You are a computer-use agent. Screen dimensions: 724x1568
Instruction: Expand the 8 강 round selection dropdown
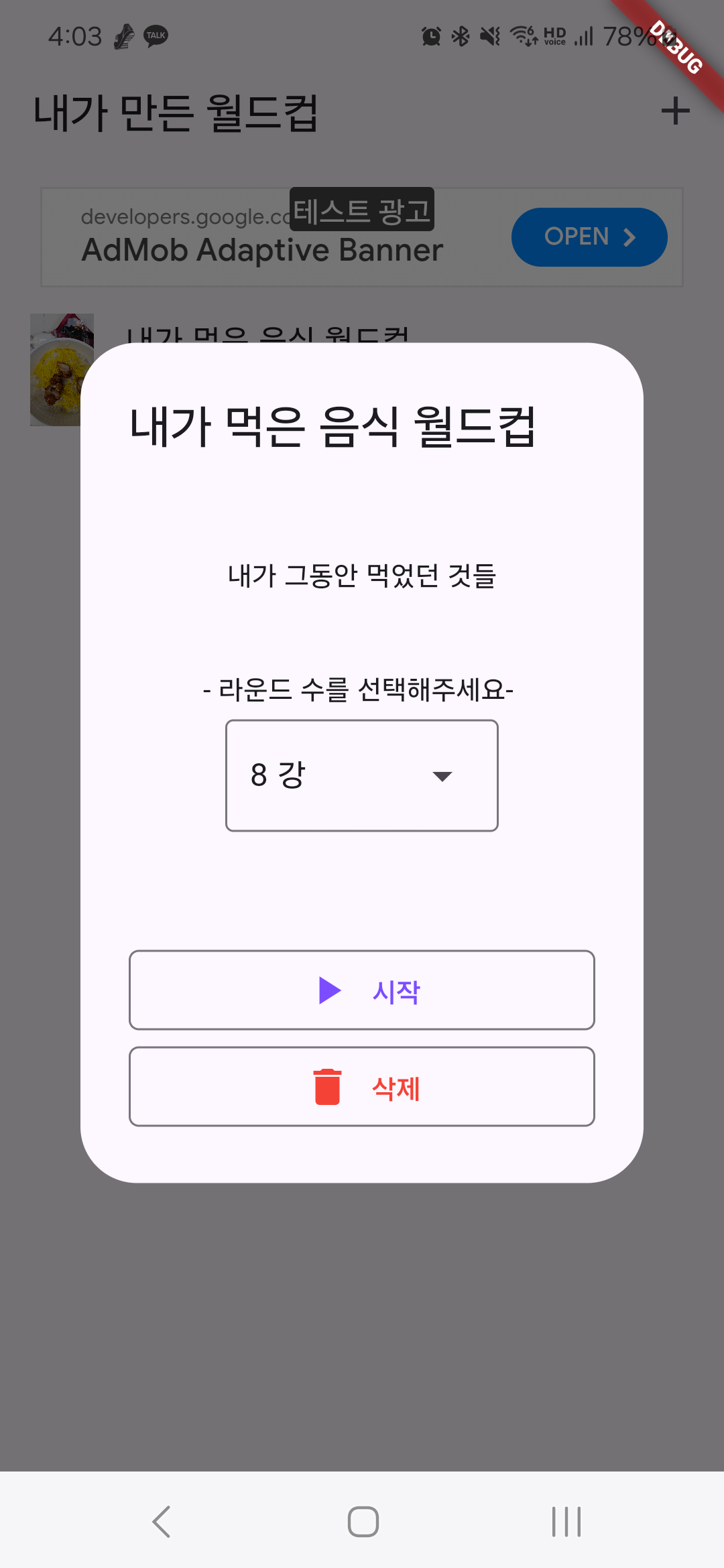(361, 775)
